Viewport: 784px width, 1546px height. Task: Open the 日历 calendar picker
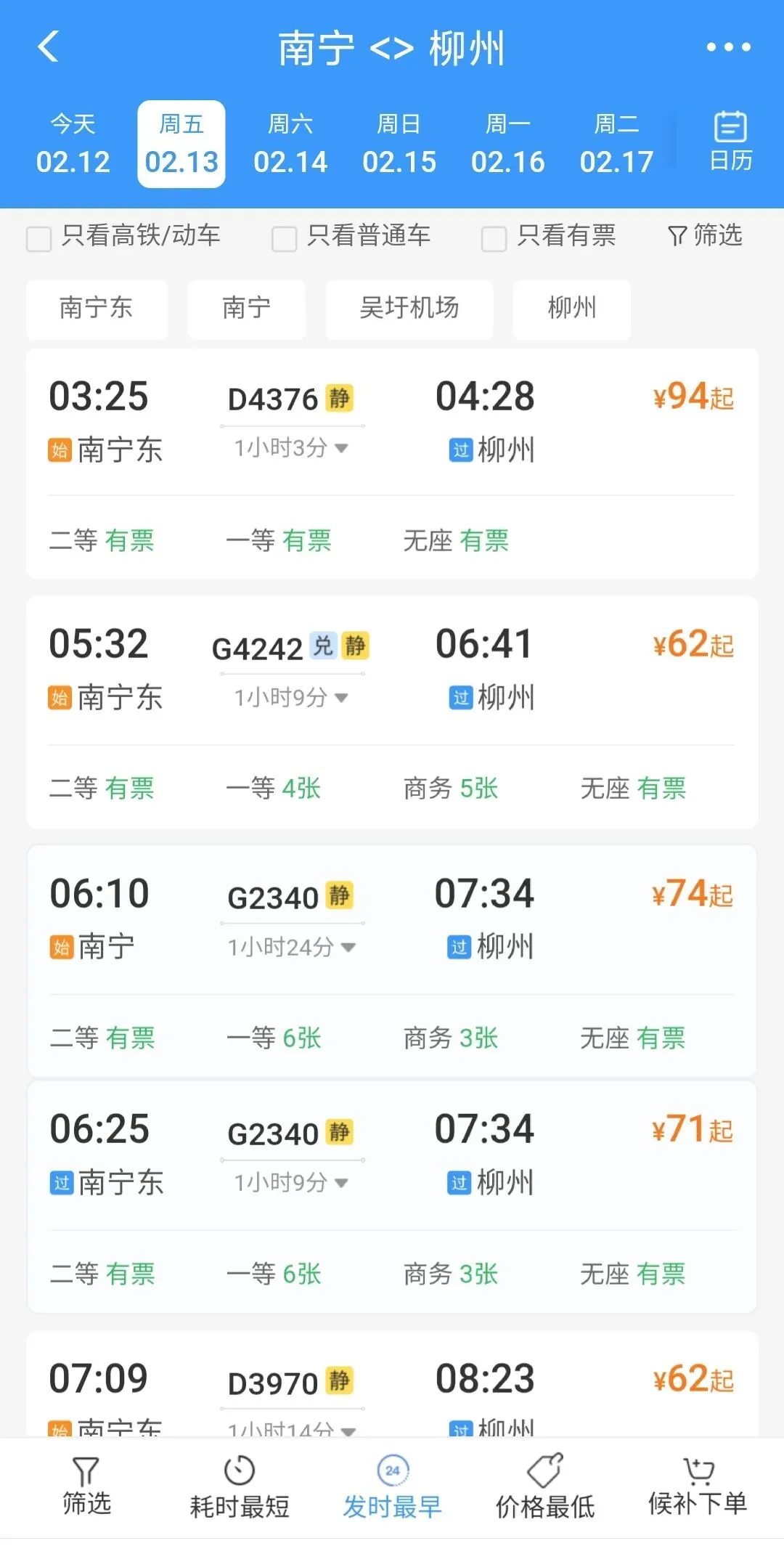pos(730,142)
